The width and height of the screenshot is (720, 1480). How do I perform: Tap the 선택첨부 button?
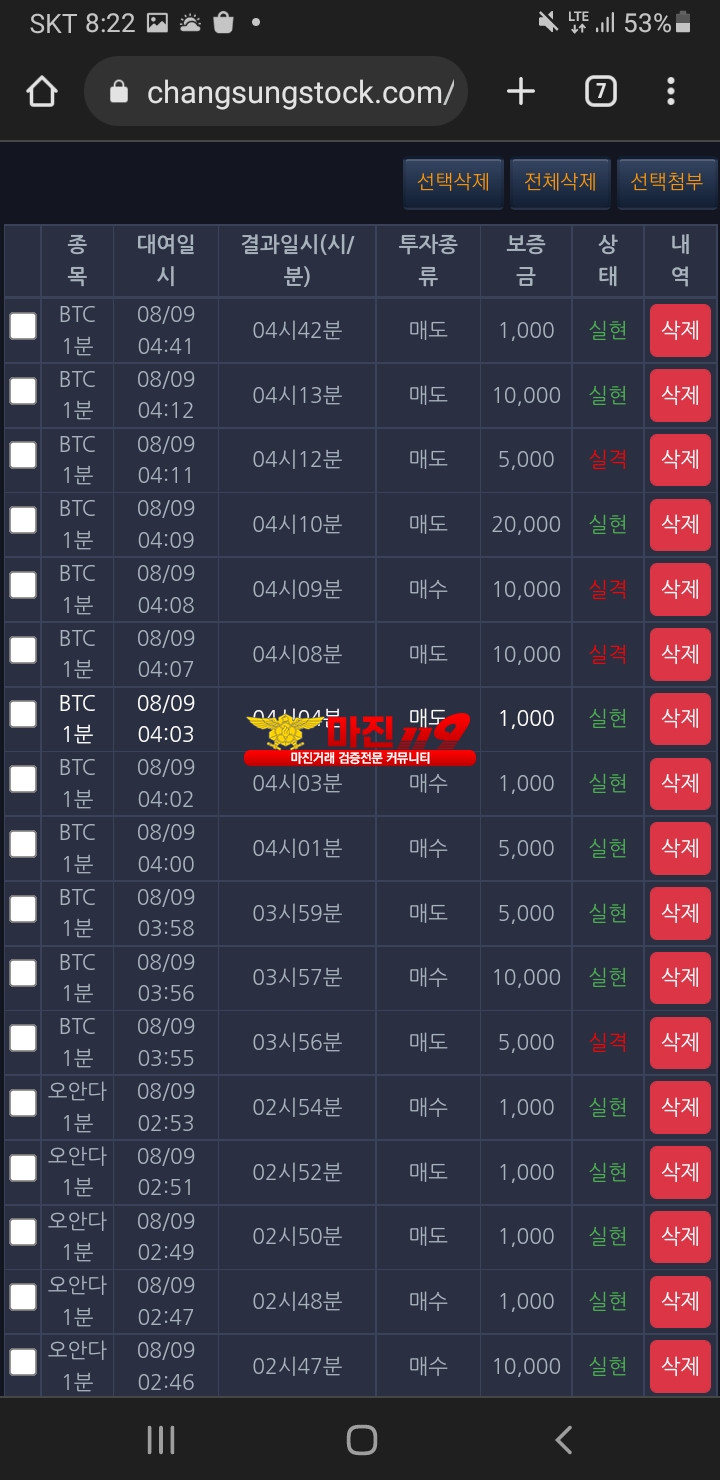(x=667, y=182)
